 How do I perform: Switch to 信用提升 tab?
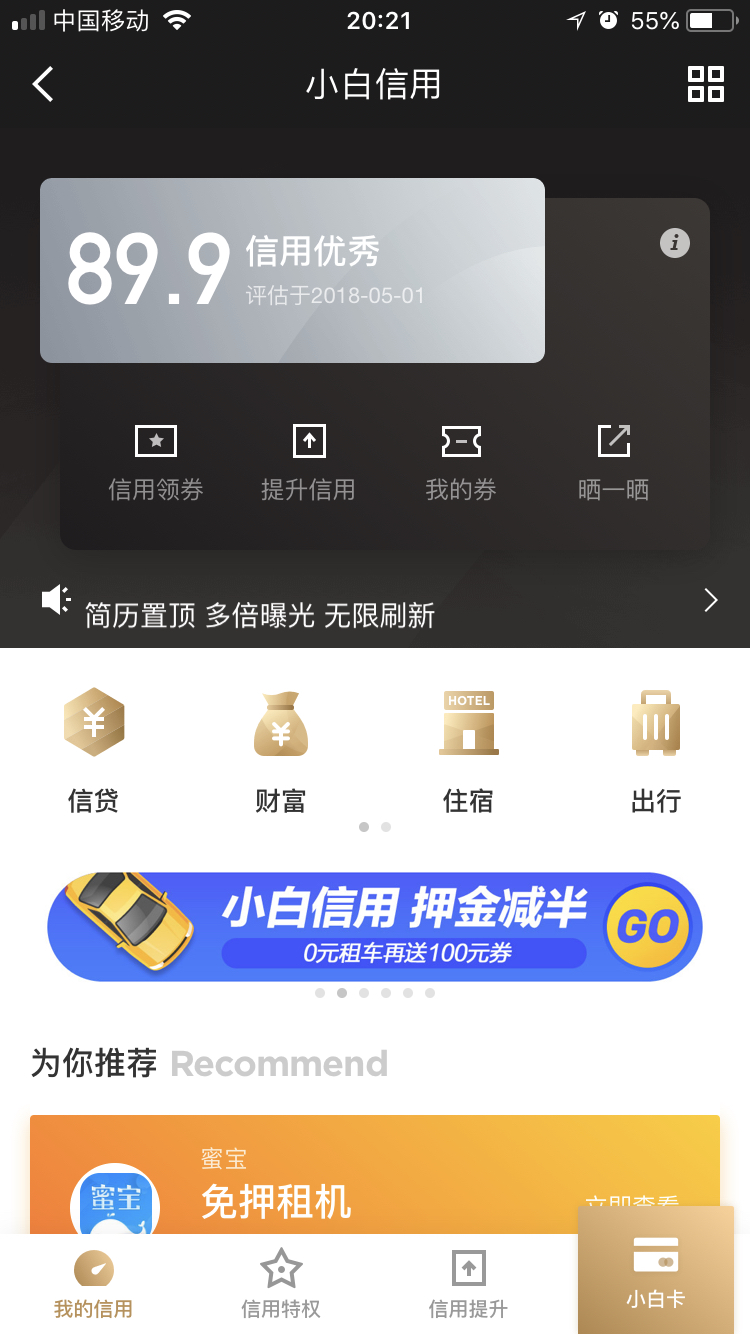(469, 1286)
